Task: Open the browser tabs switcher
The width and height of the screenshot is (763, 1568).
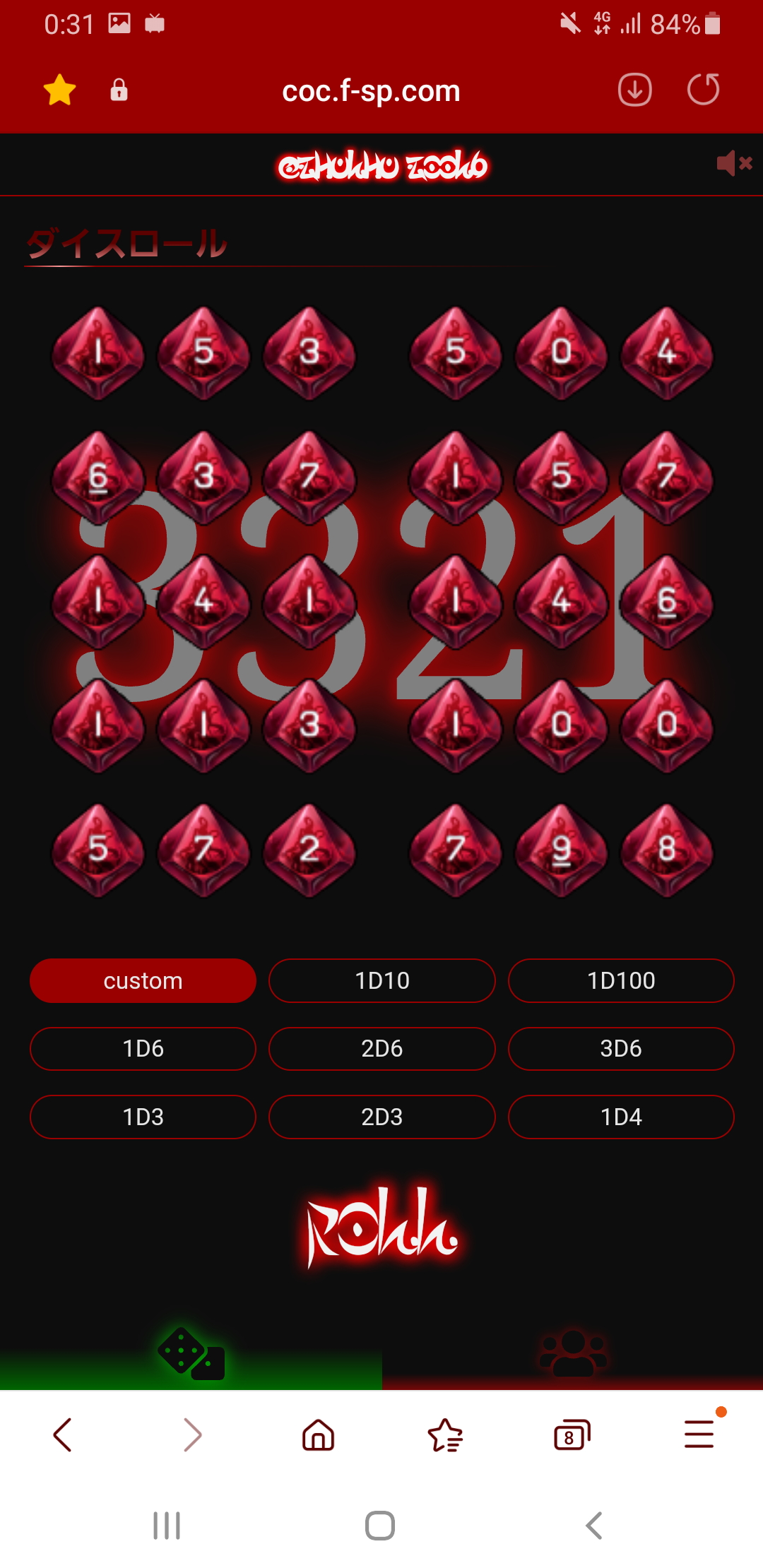Action: point(572,1435)
